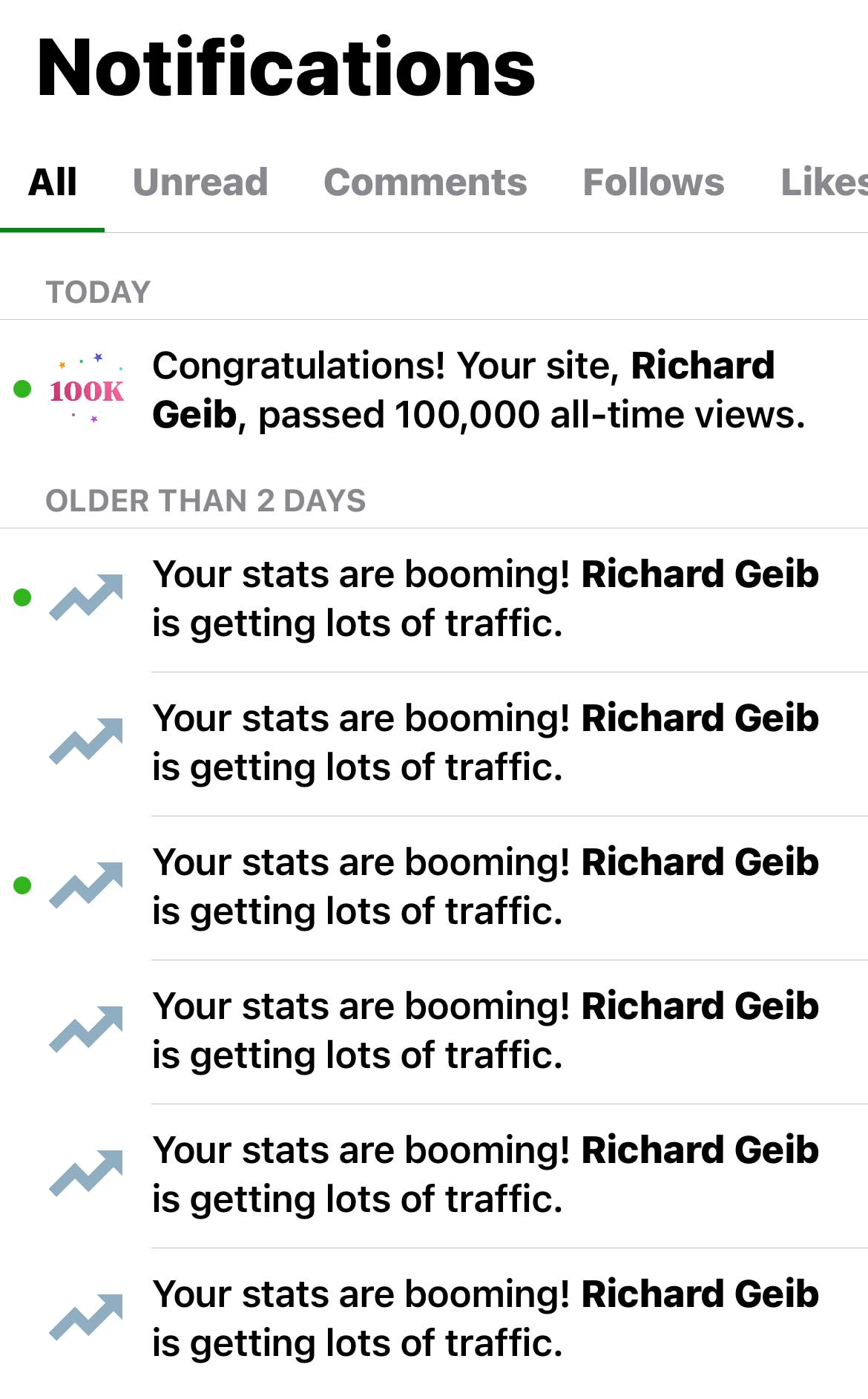
Task: Switch to the Unread tab
Action: (x=200, y=183)
